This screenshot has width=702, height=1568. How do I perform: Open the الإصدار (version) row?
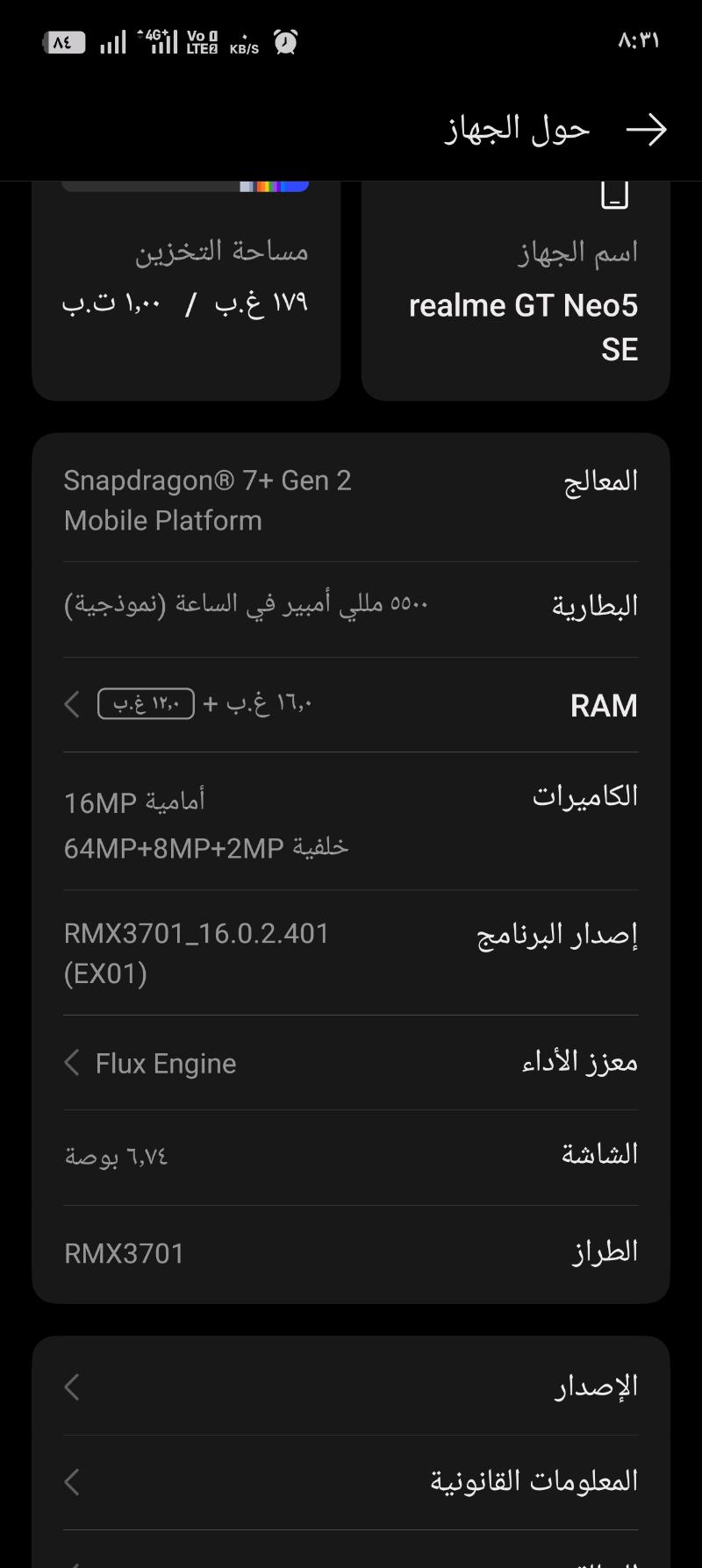coord(351,1386)
